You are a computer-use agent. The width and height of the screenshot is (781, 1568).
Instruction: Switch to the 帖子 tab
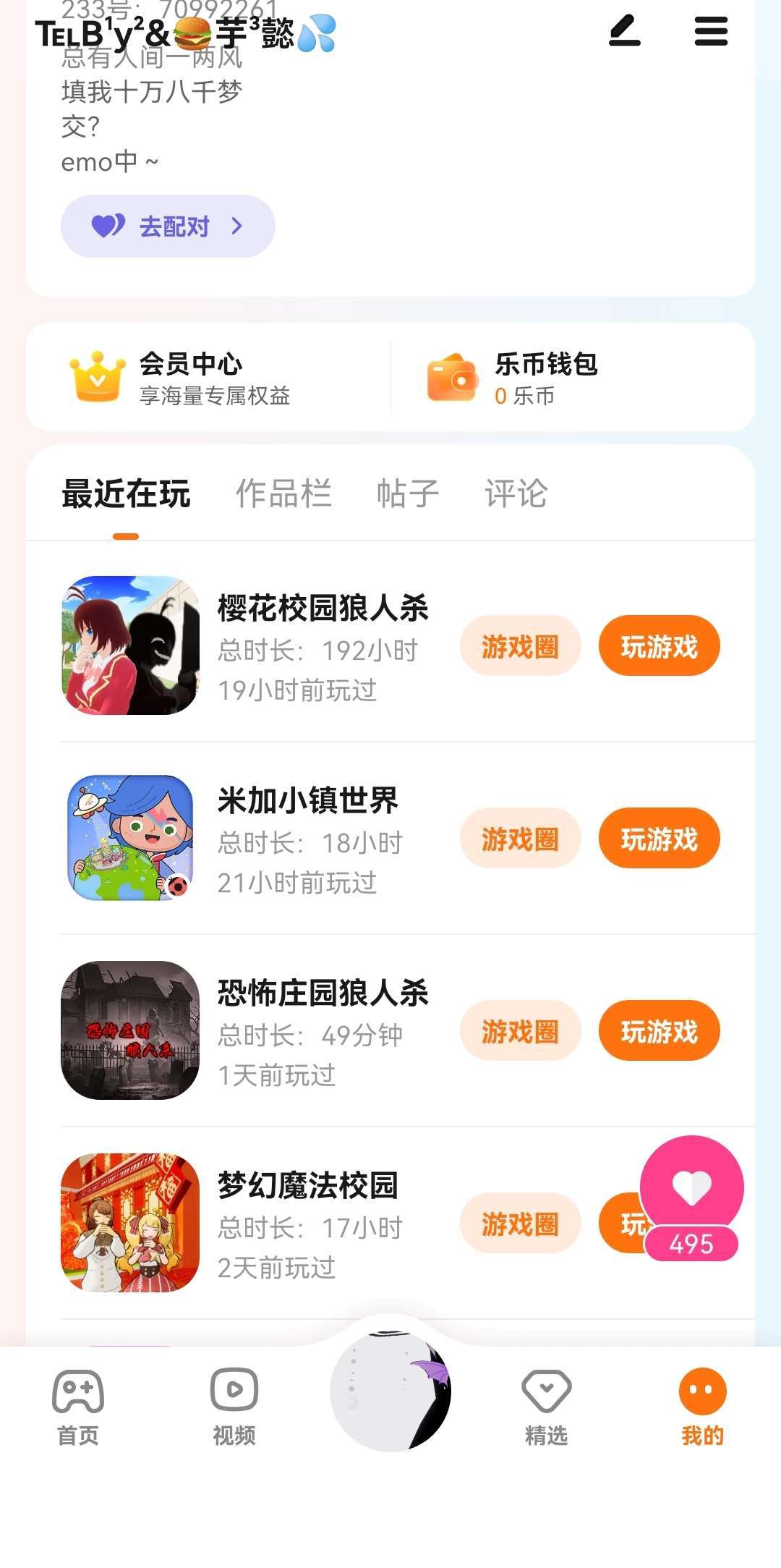click(408, 494)
